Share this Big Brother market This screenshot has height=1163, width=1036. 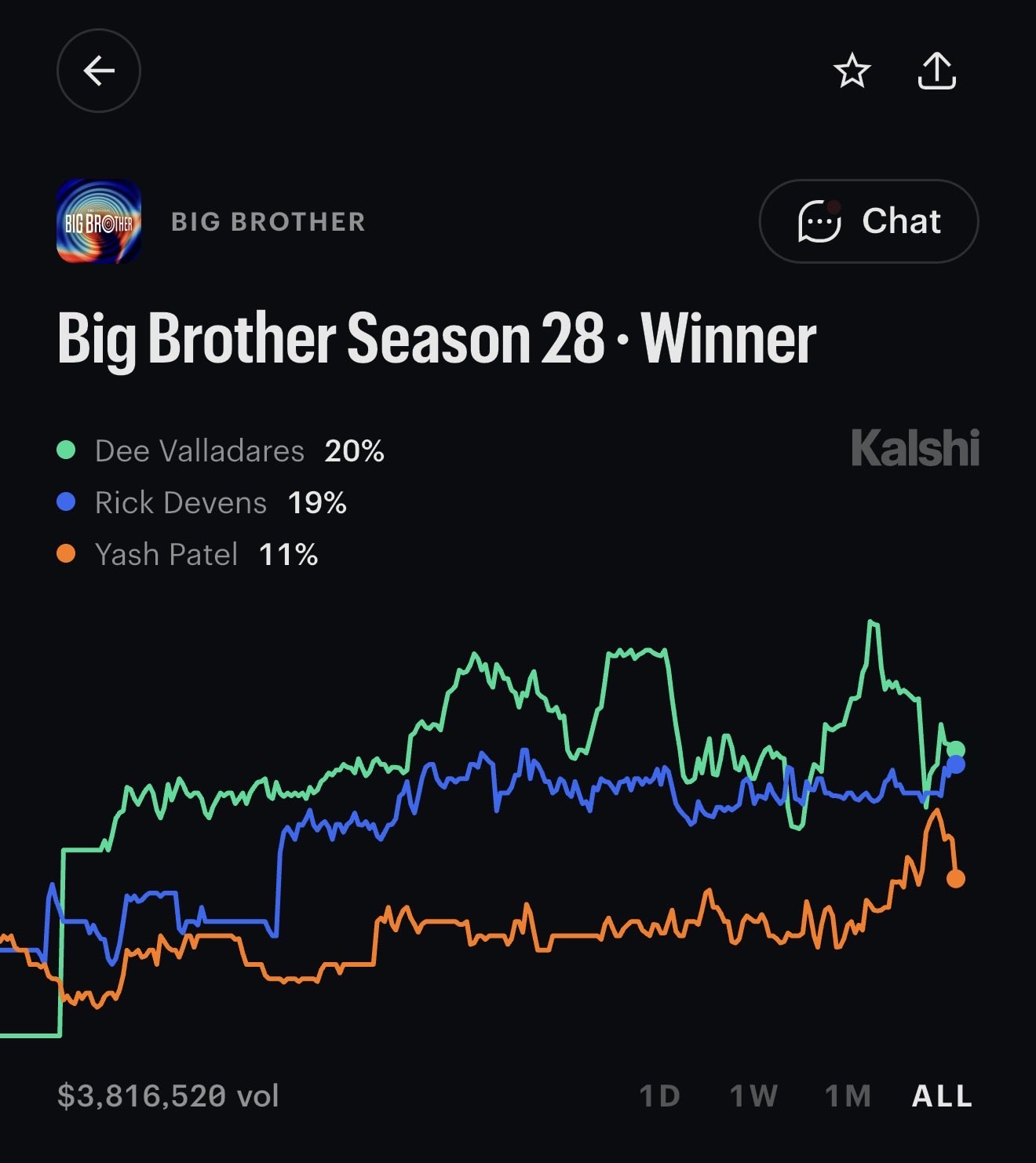[x=936, y=71]
